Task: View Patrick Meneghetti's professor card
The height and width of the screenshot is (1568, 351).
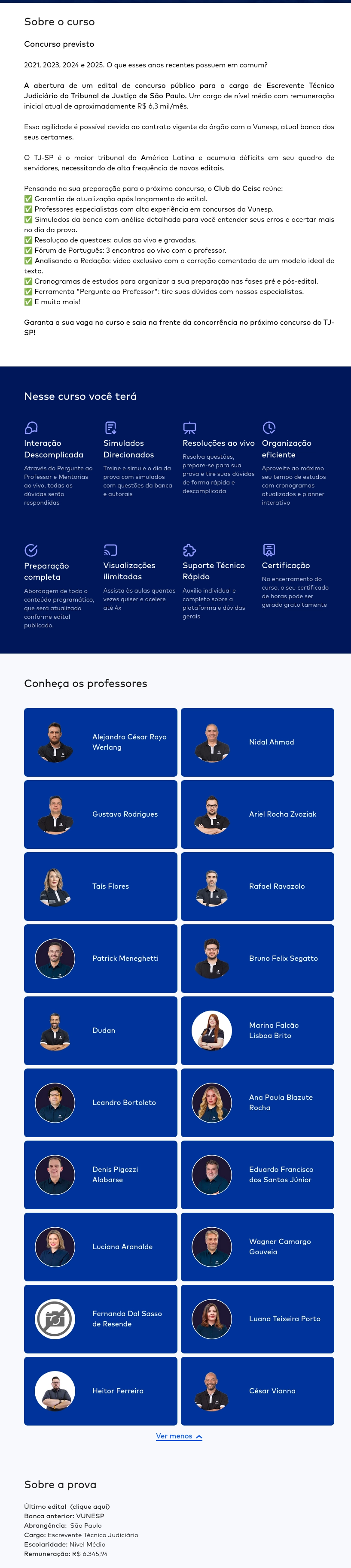Action: pos(101,958)
